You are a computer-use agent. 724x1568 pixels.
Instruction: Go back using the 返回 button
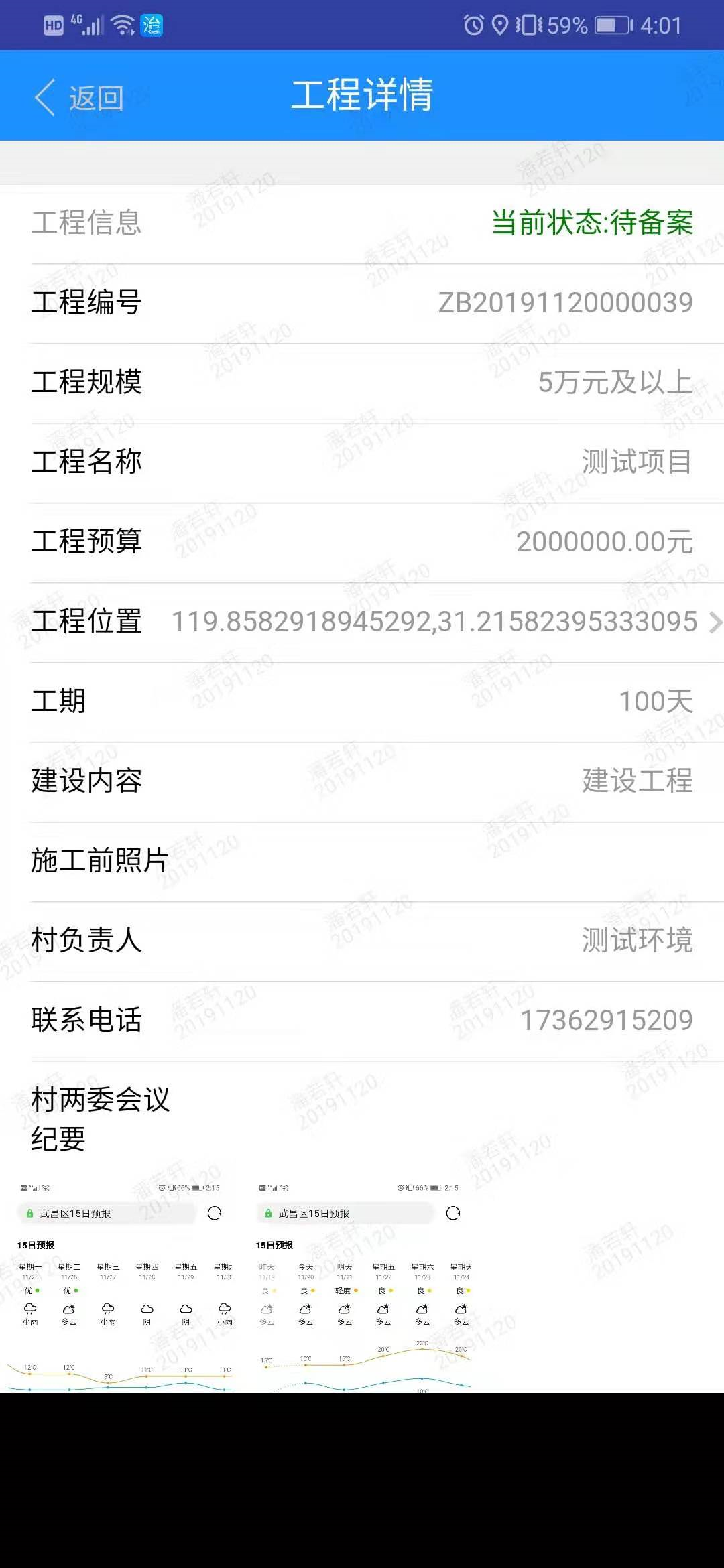79,98
